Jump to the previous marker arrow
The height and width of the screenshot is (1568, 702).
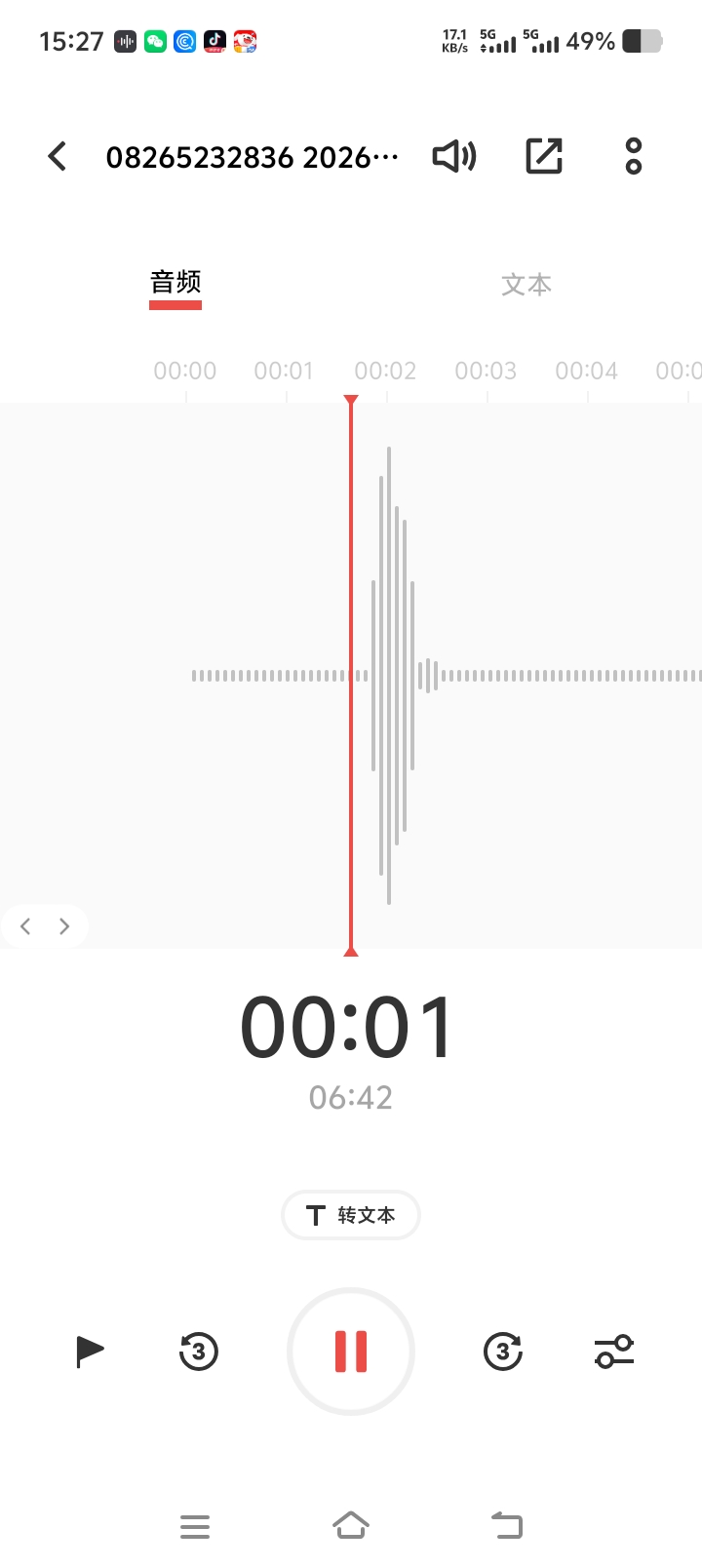point(26,926)
